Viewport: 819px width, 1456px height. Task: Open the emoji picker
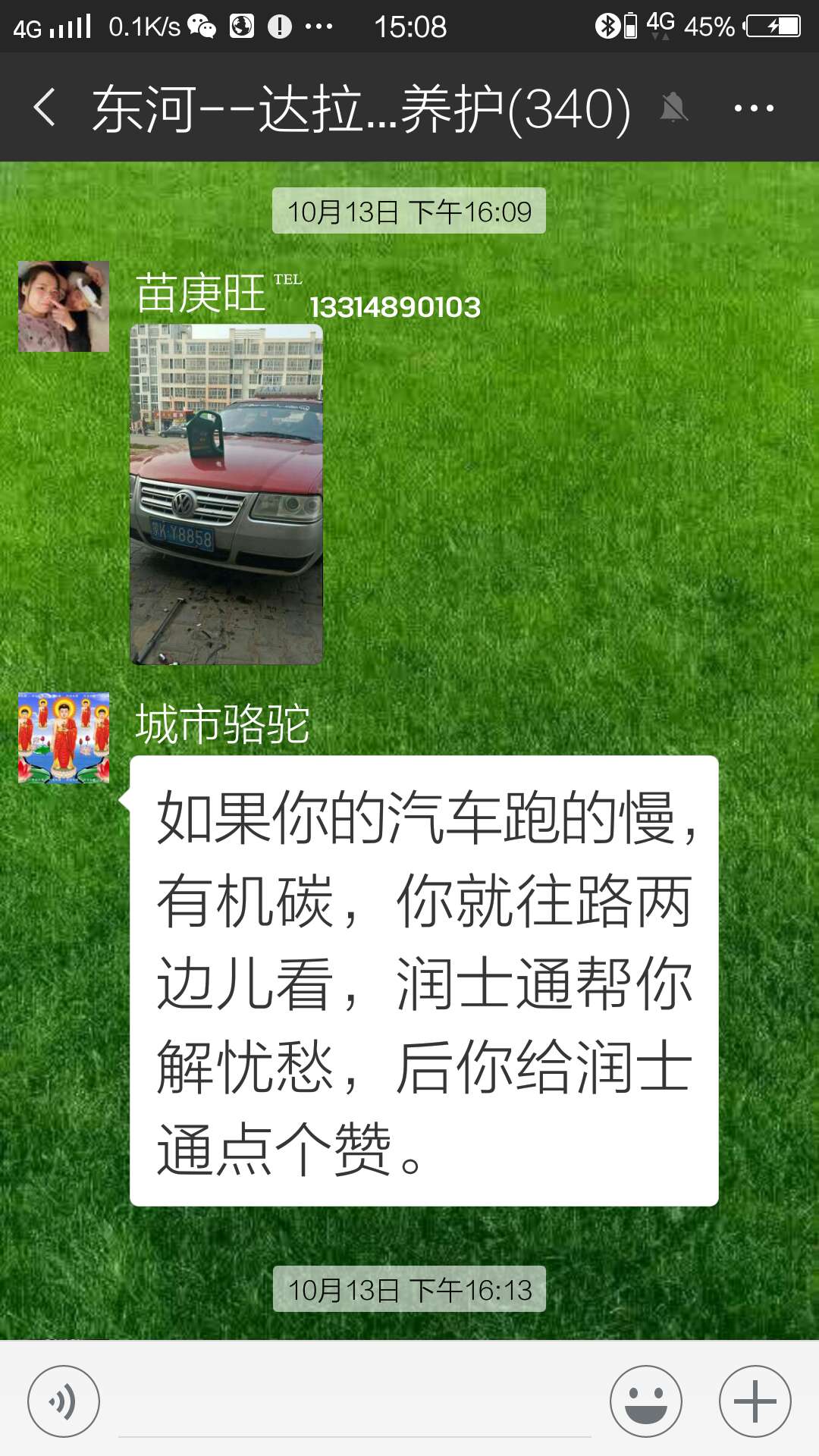pyautogui.click(x=646, y=1401)
